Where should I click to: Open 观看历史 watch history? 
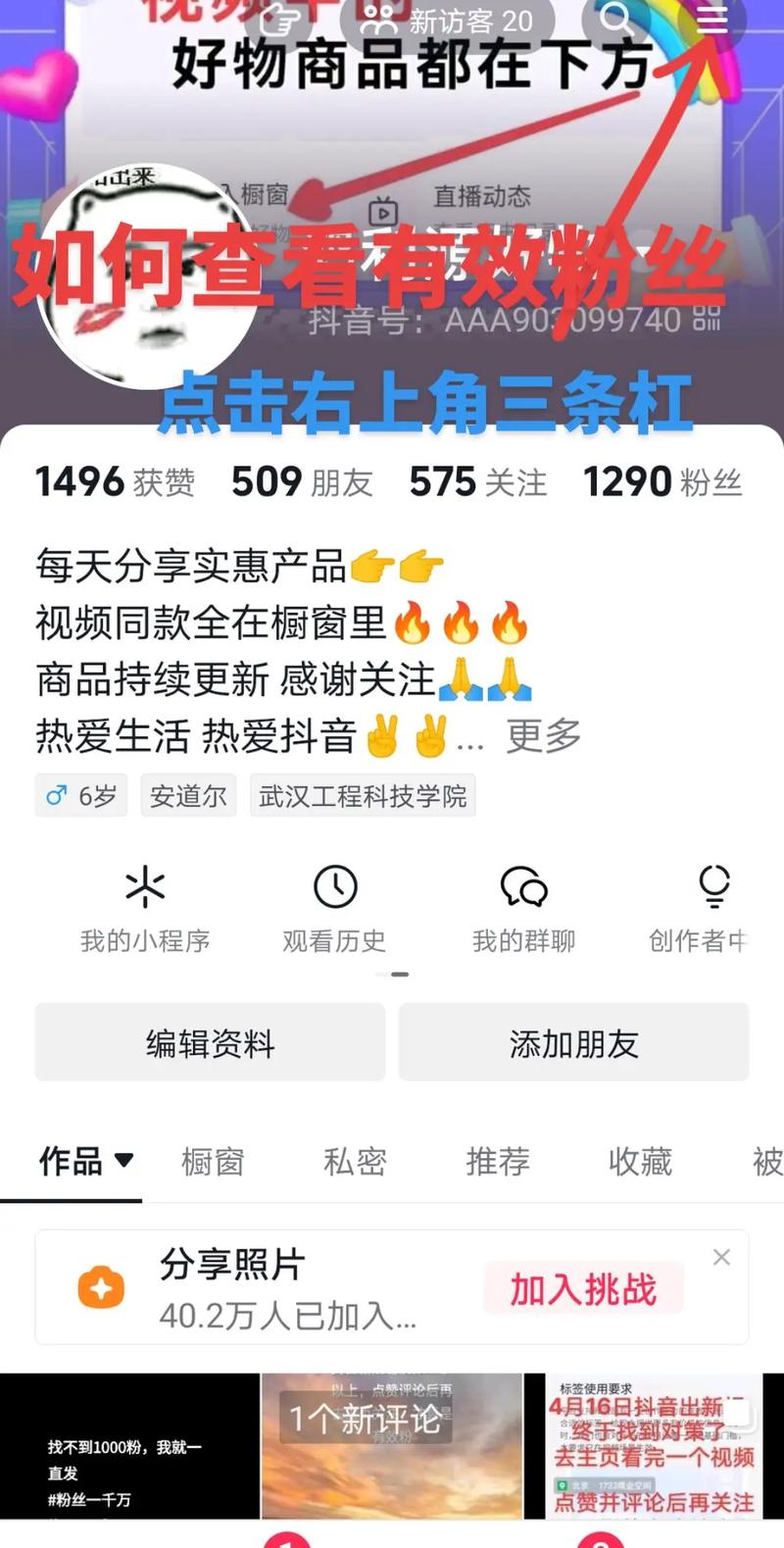tap(334, 909)
